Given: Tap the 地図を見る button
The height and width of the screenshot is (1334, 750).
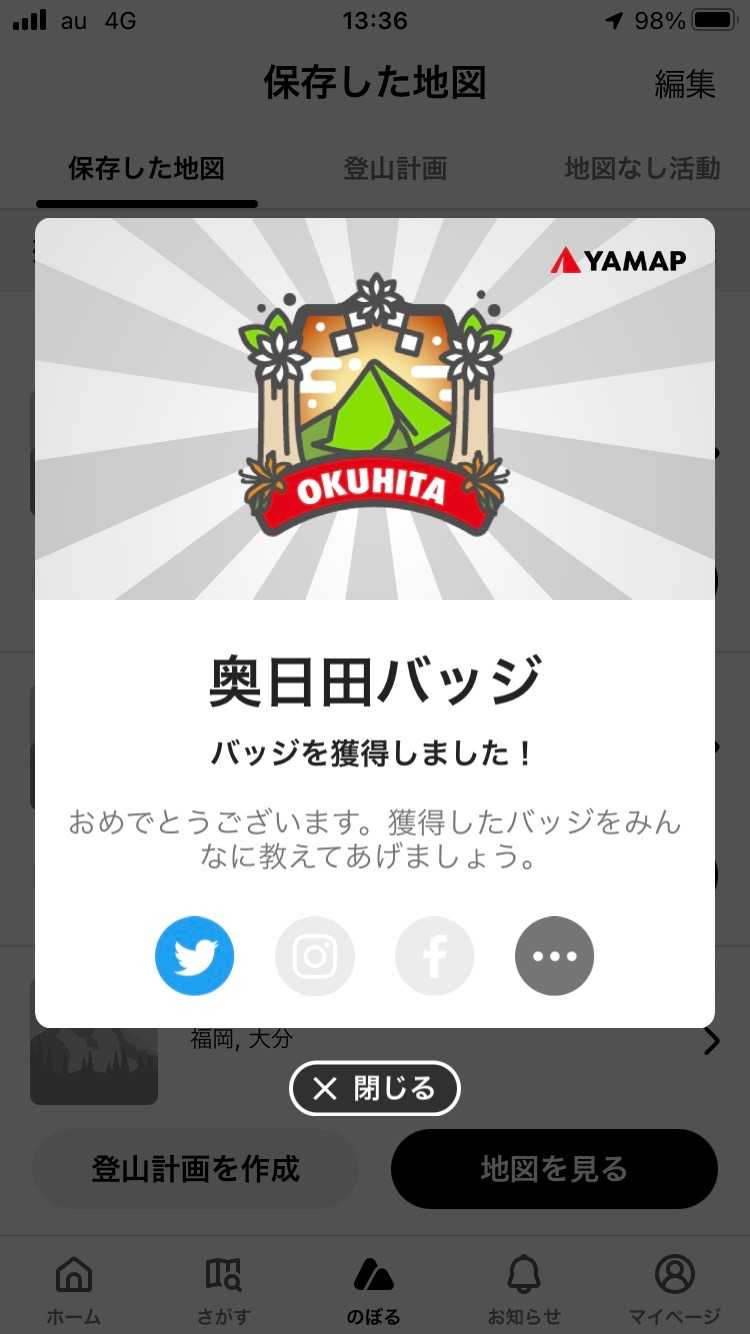Looking at the screenshot, I should [x=554, y=1169].
